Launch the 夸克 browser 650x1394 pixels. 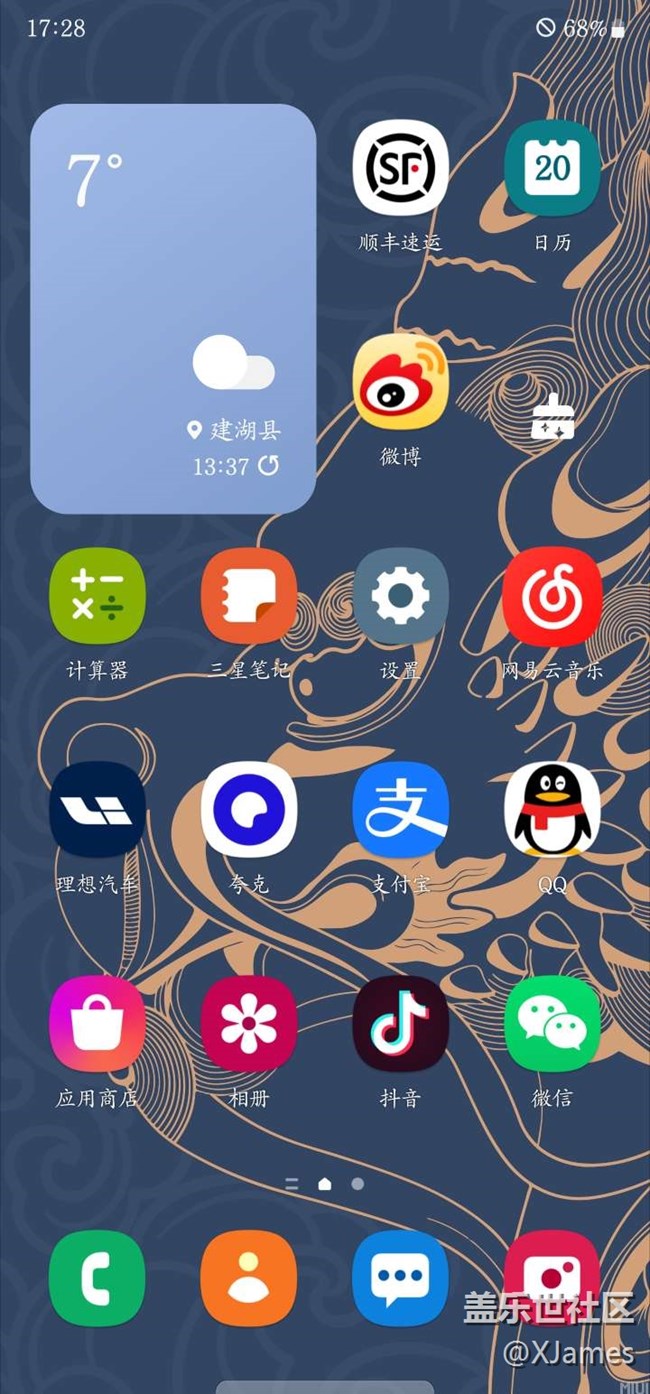pyautogui.click(x=249, y=810)
